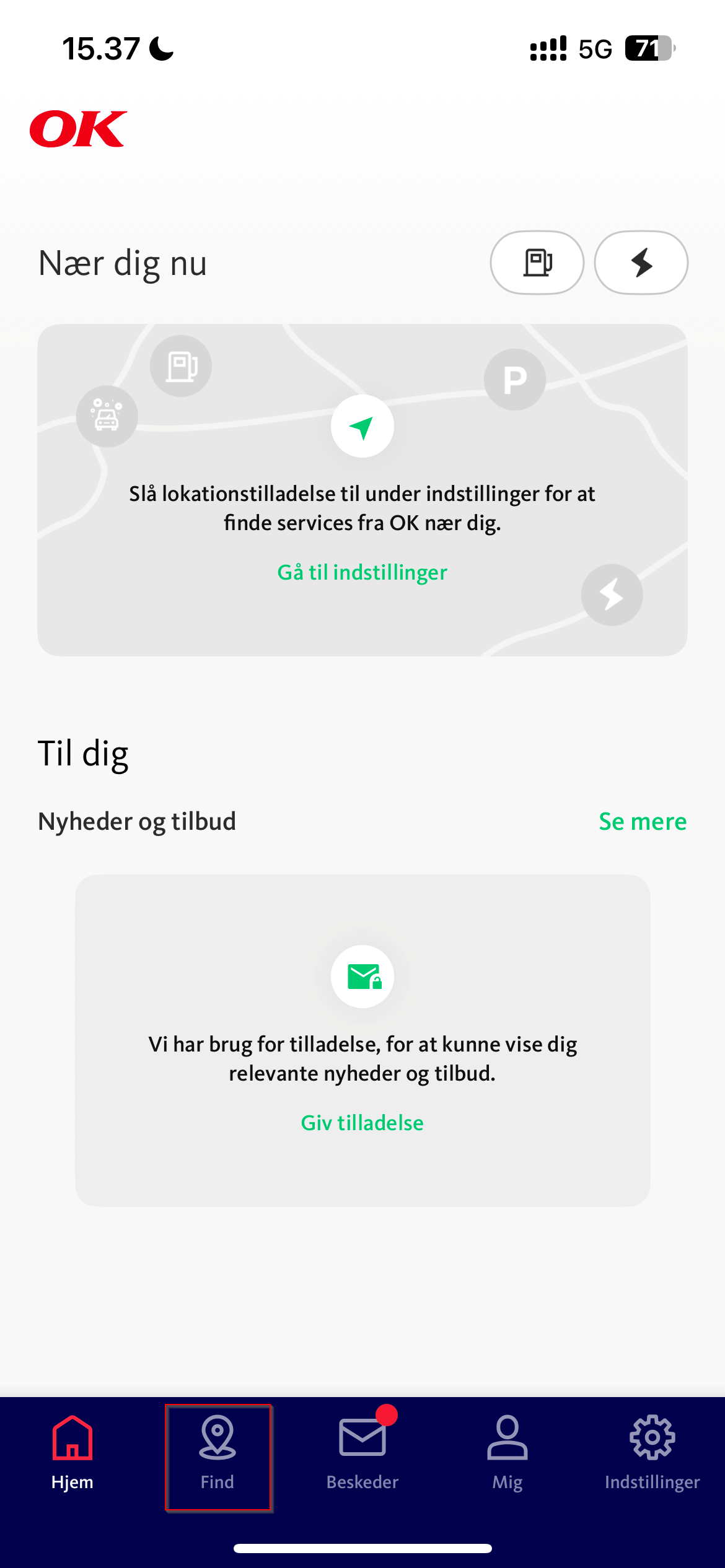Open the Indstillinger tab
This screenshot has width=725, height=1568.
[652, 1453]
